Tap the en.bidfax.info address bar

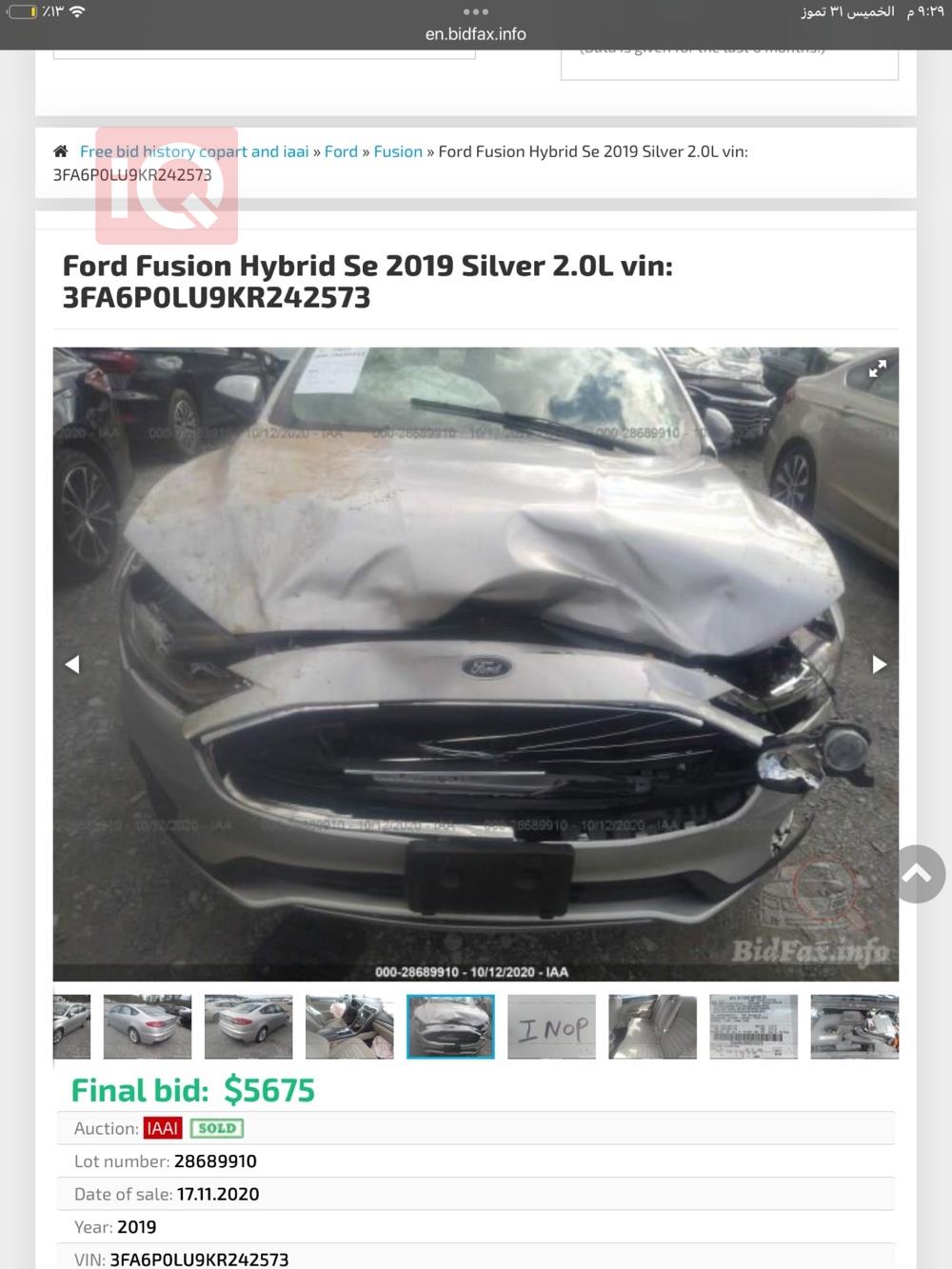coord(475,34)
